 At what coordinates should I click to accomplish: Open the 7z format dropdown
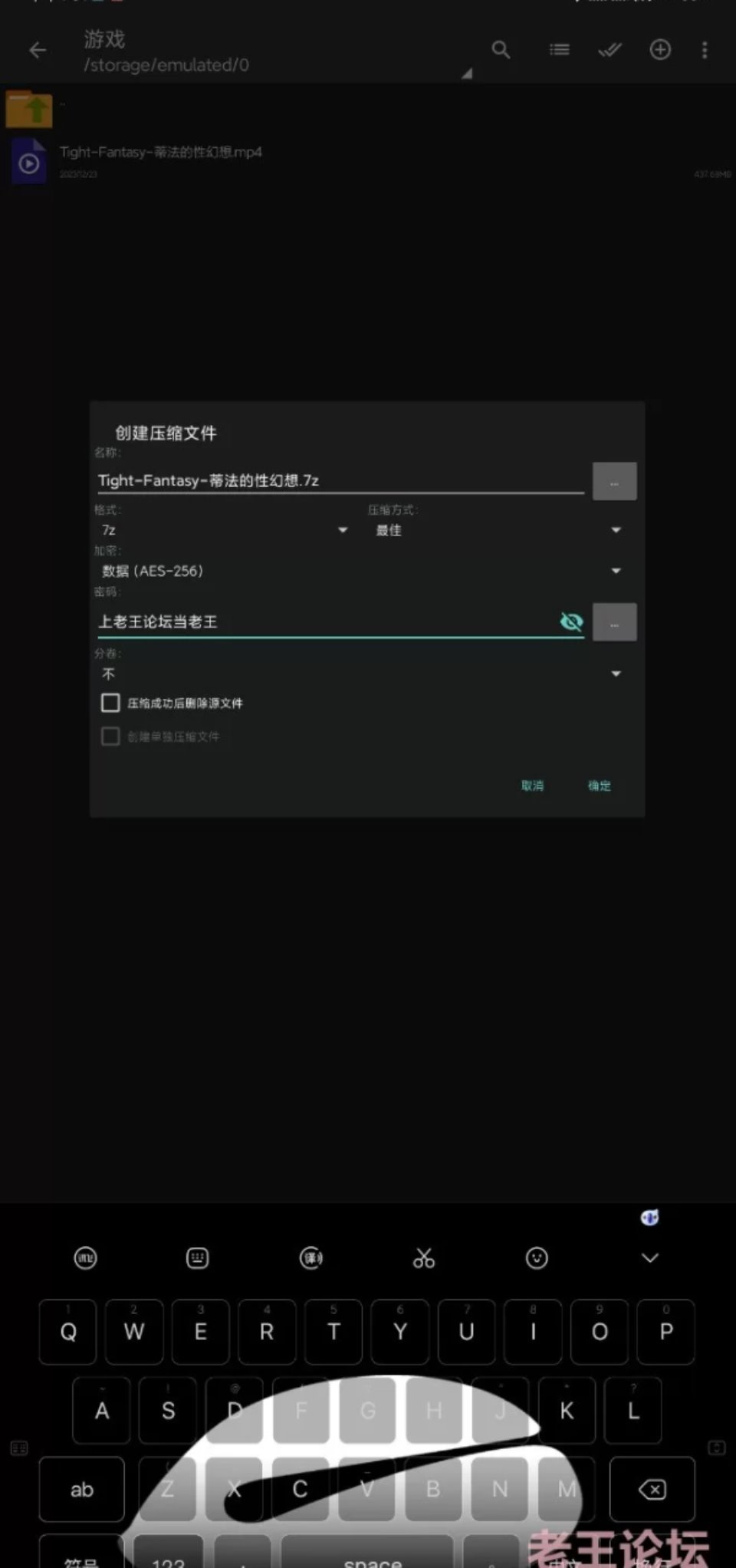point(224,530)
